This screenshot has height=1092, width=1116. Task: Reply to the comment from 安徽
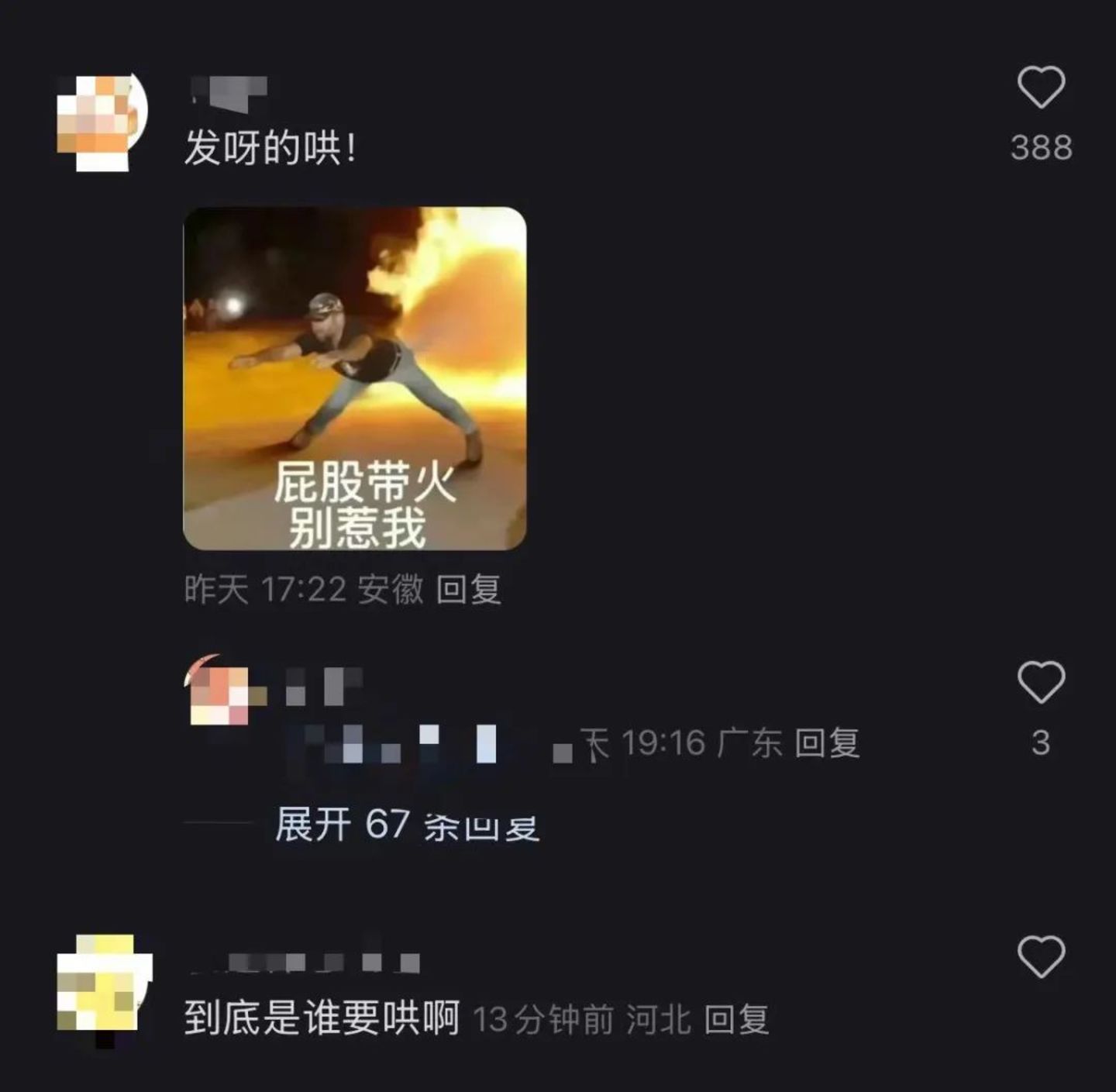click(x=468, y=590)
